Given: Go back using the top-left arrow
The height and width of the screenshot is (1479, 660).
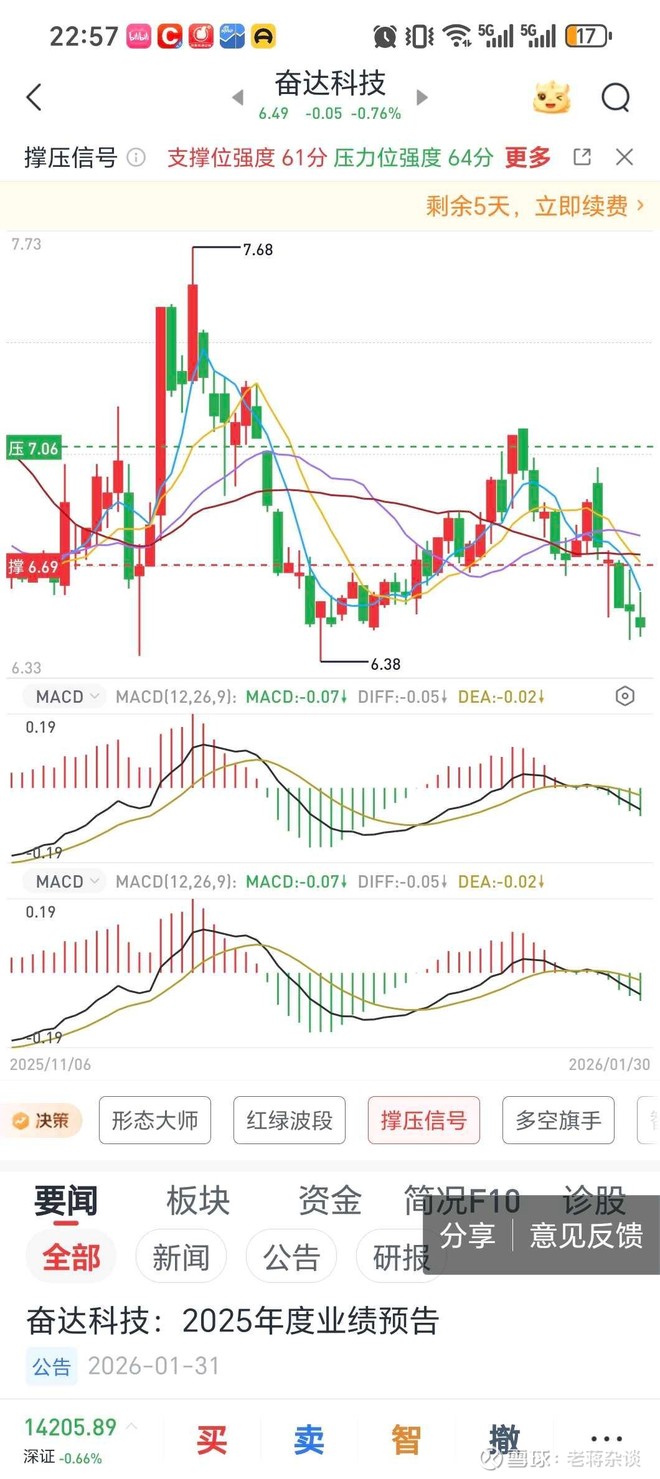Looking at the screenshot, I should point(34,97).
